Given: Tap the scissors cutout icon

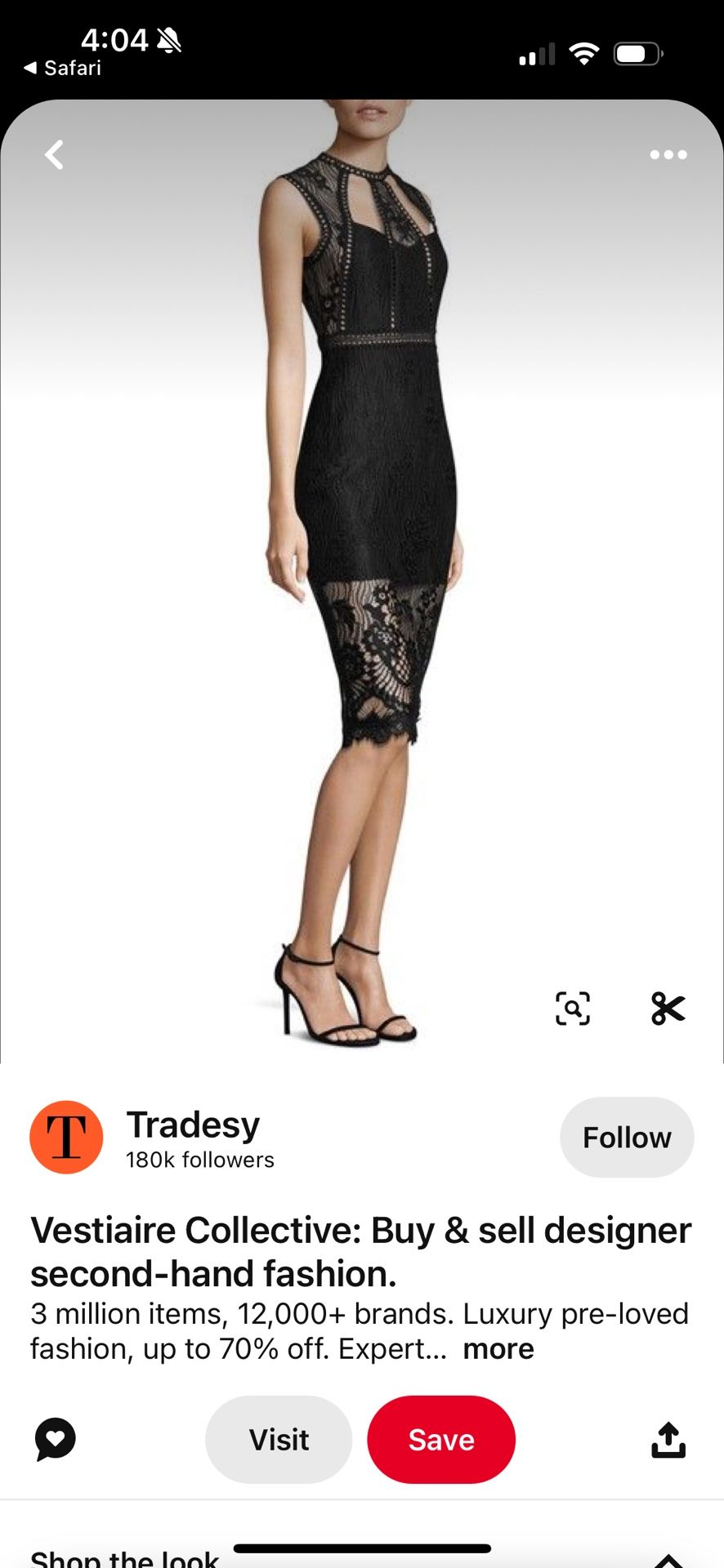Looking at the screenshot, I should click(668, 1009).
